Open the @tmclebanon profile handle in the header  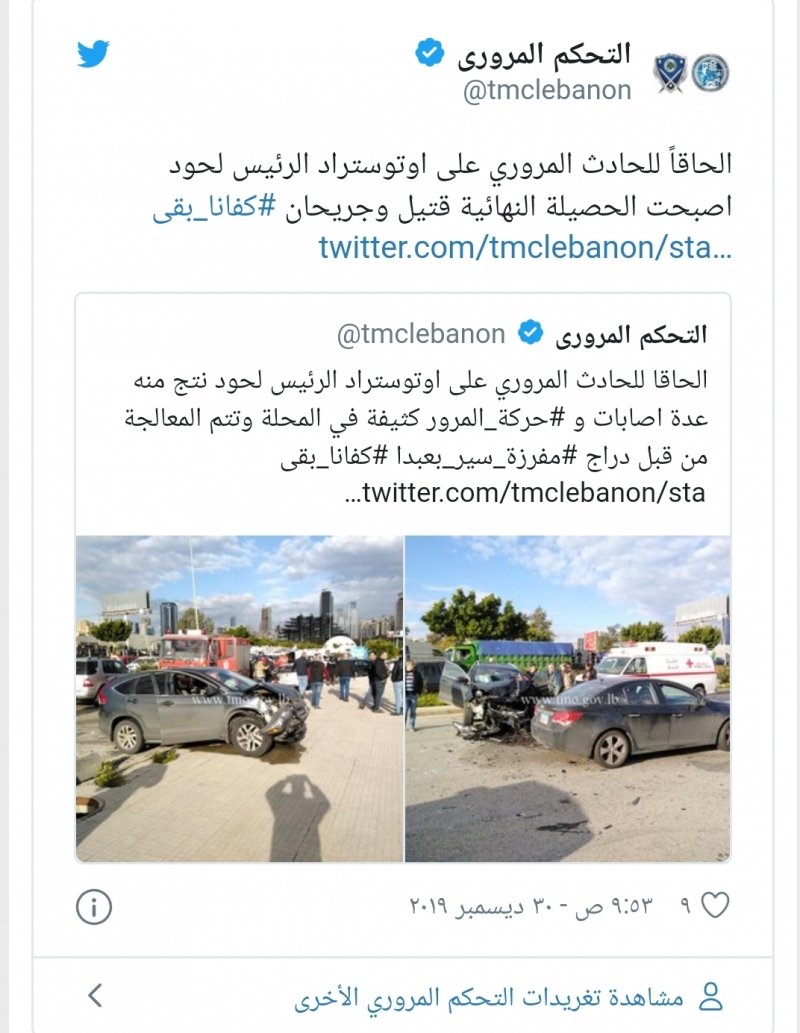(547, 90)
